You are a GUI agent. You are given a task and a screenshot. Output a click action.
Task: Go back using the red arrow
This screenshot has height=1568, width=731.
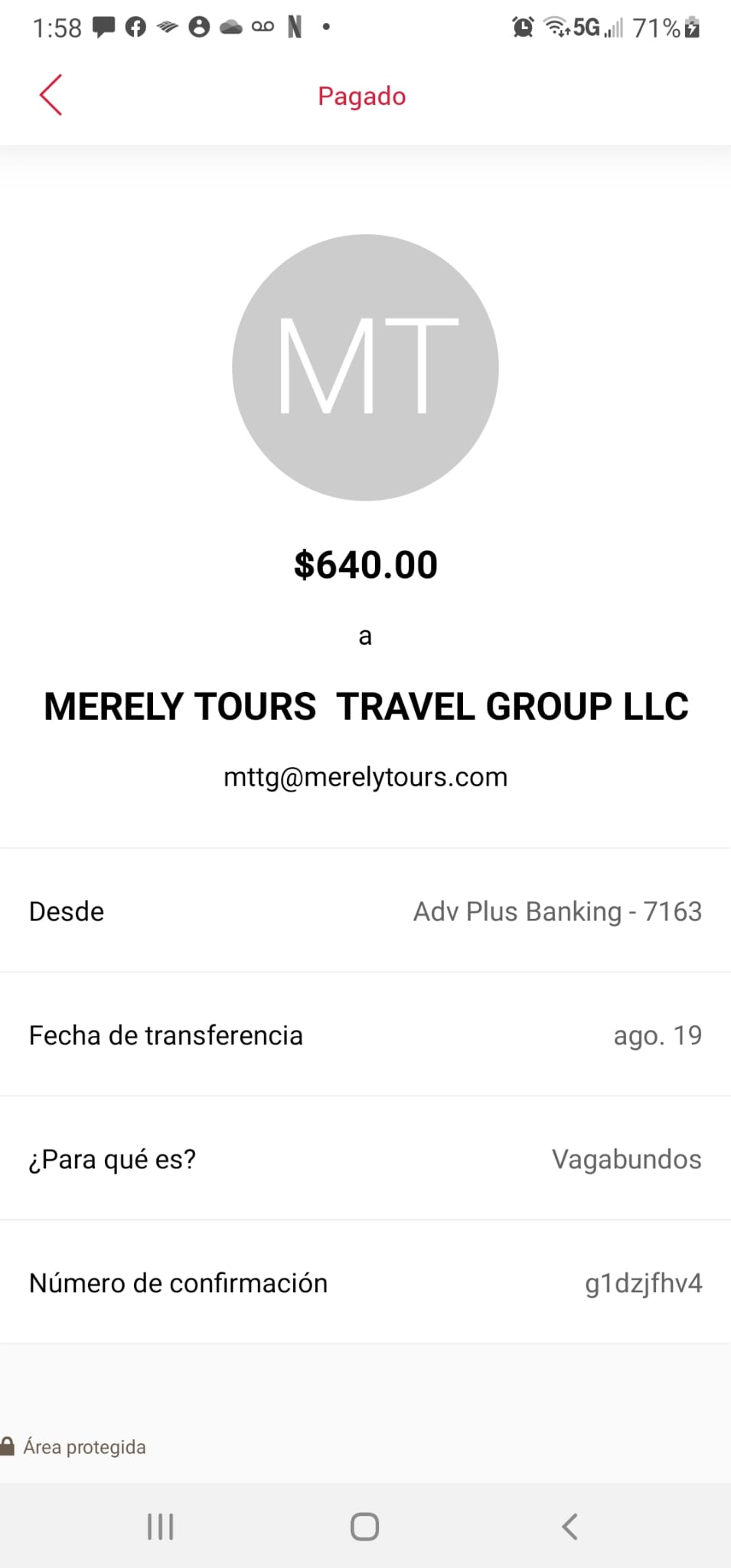(x=51, y=96)
